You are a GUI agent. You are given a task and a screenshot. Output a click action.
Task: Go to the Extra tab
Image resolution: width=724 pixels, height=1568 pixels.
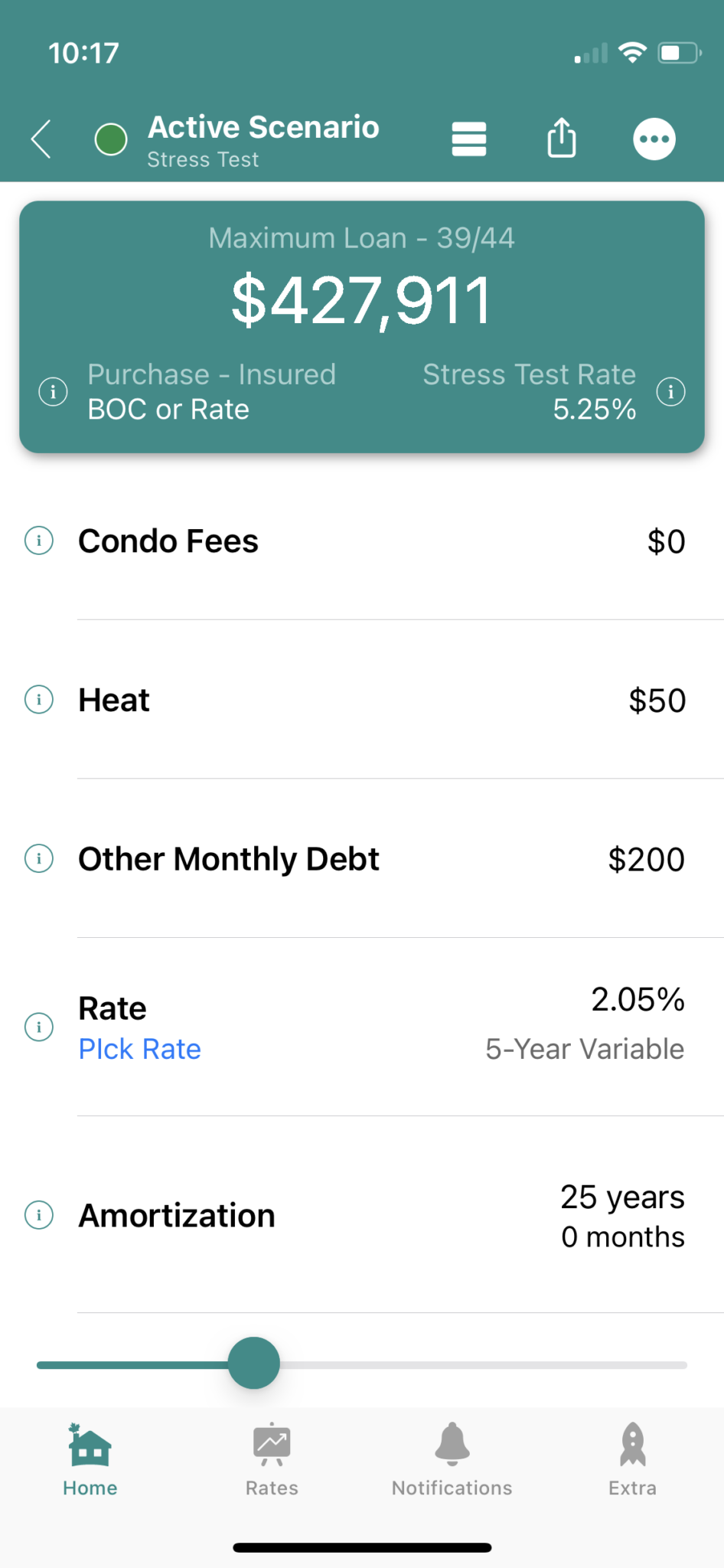[x=633, y=1460]
